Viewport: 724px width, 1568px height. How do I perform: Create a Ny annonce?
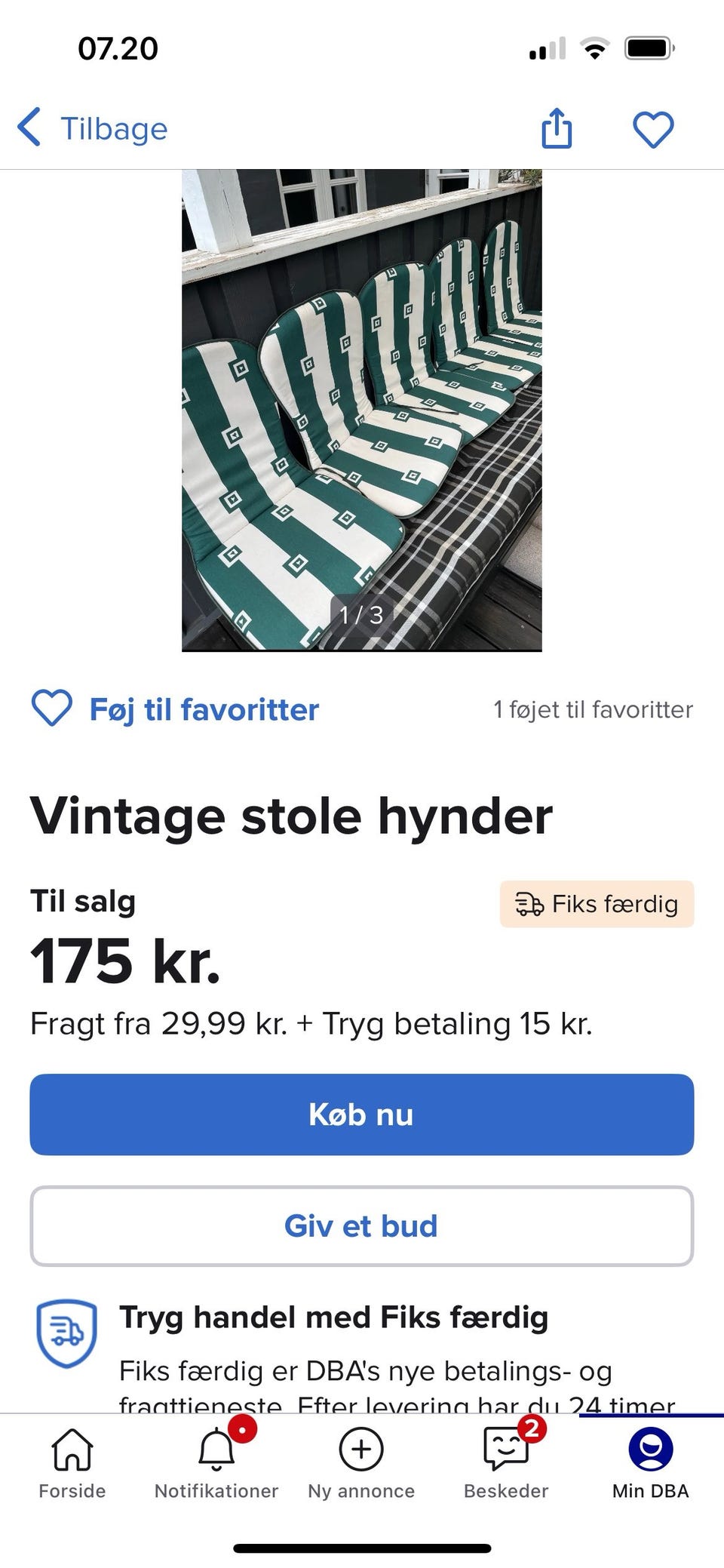point(361,1464)
